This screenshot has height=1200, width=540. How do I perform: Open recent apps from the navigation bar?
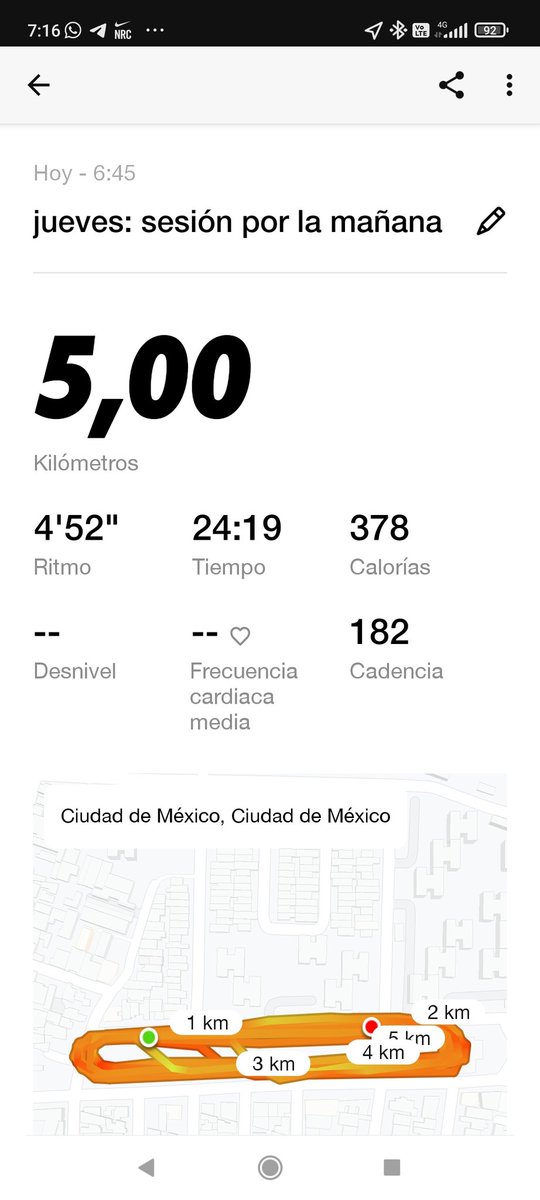[392, 1167]
